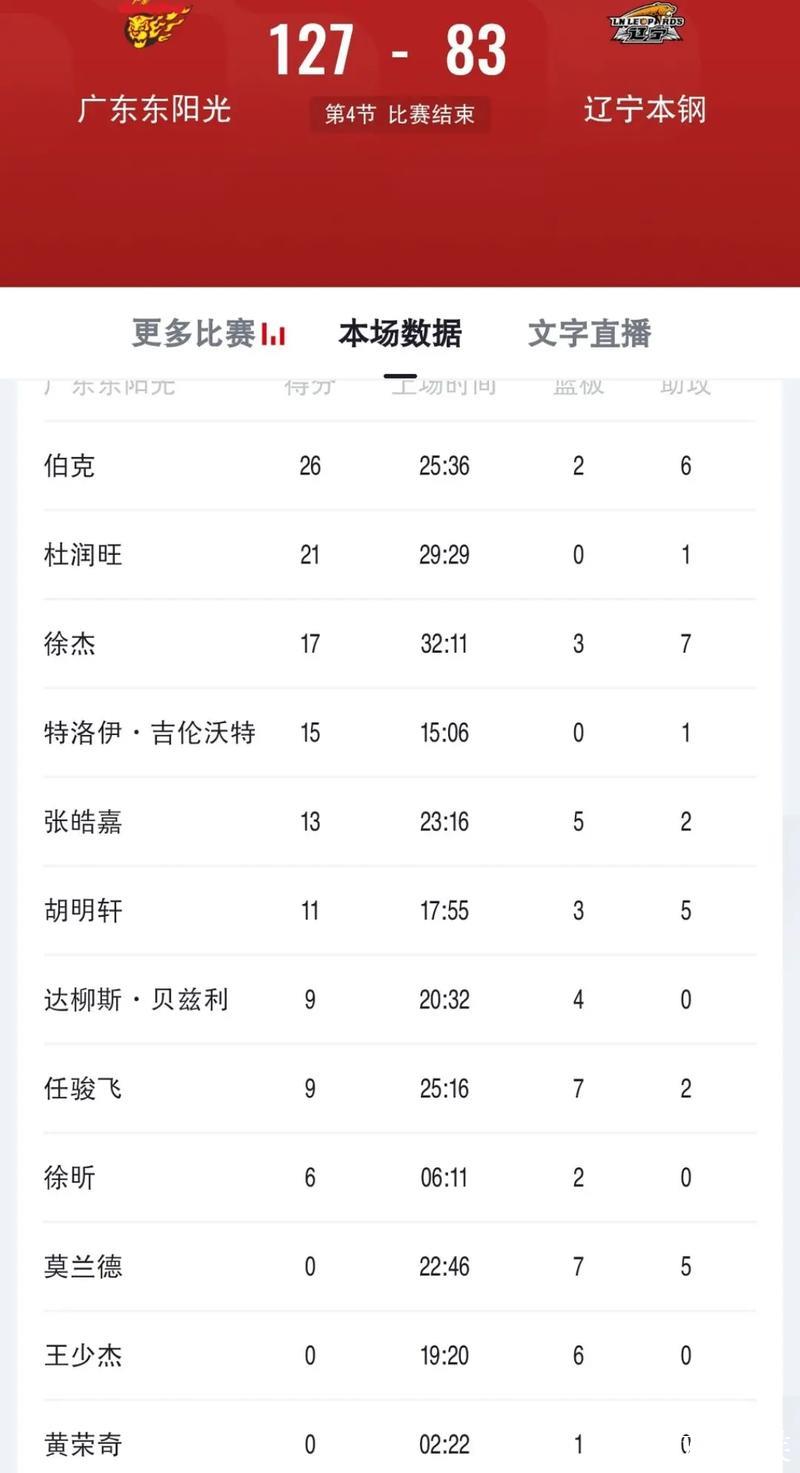The width and height of the screenshot is (800, 1473).
Task: Open player 杜润旺's row
Action: click(x=84, y=555)
